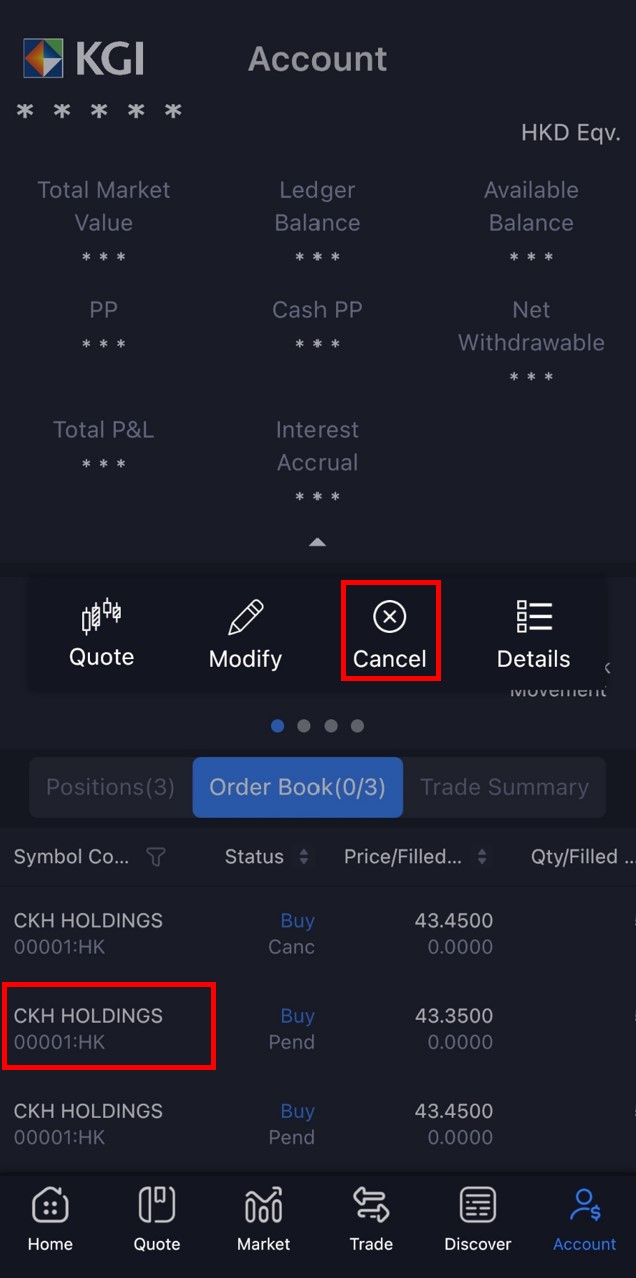Cancel the selected order
This screenshot has height=1278, width=636.
coord(389,634)
